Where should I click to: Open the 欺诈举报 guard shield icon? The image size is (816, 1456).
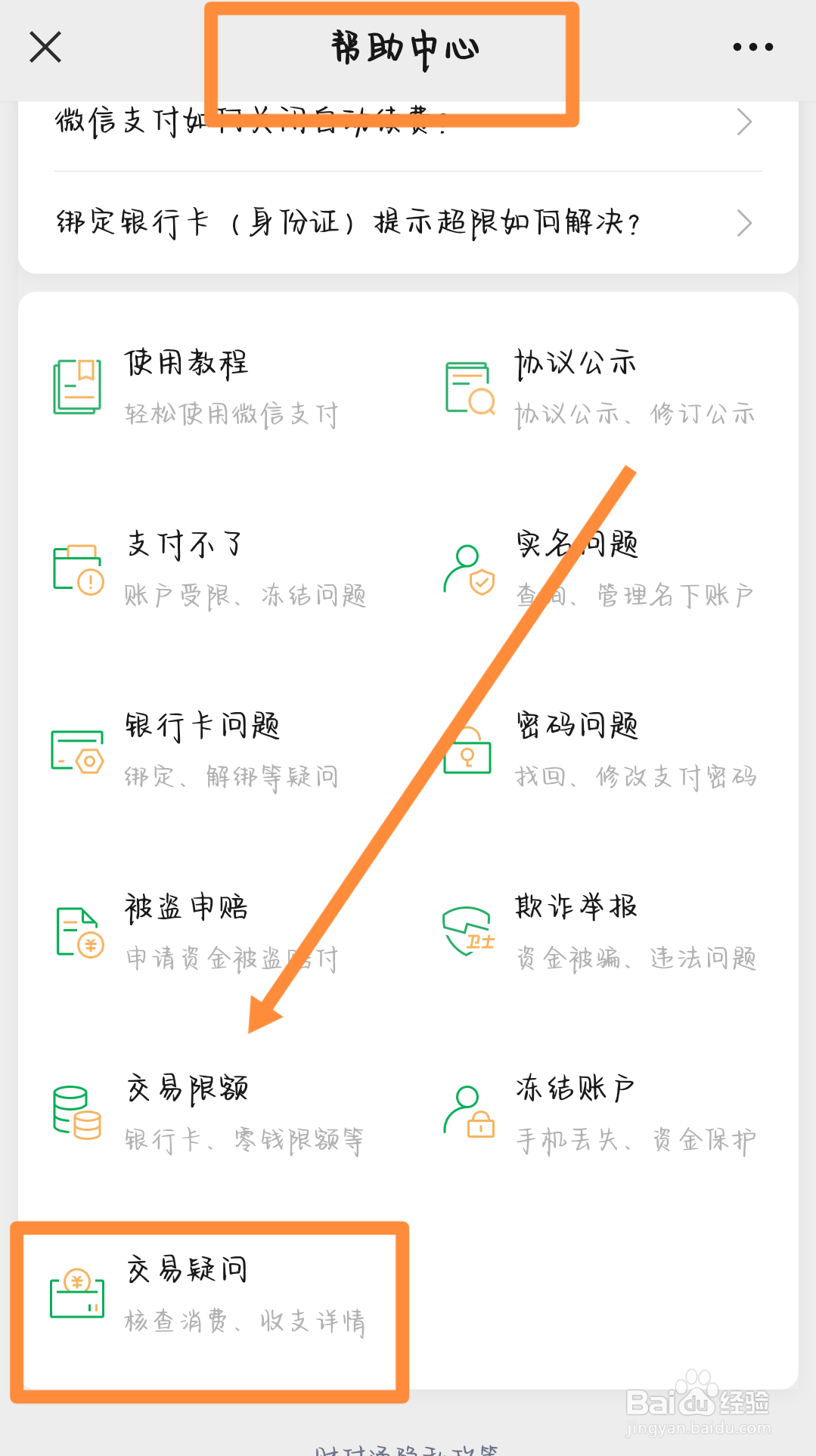coord(467,932)
